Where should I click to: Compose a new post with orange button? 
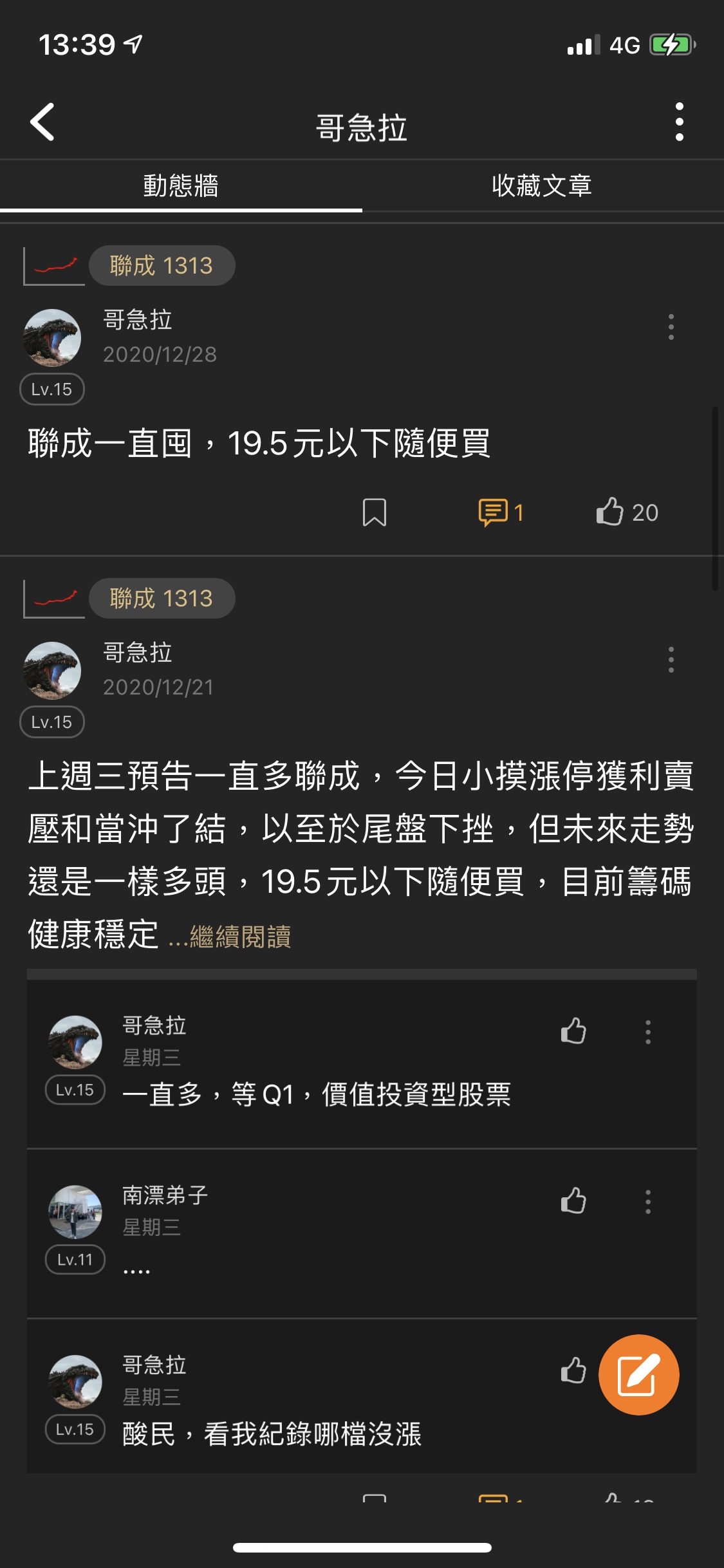pos(638,1375)
